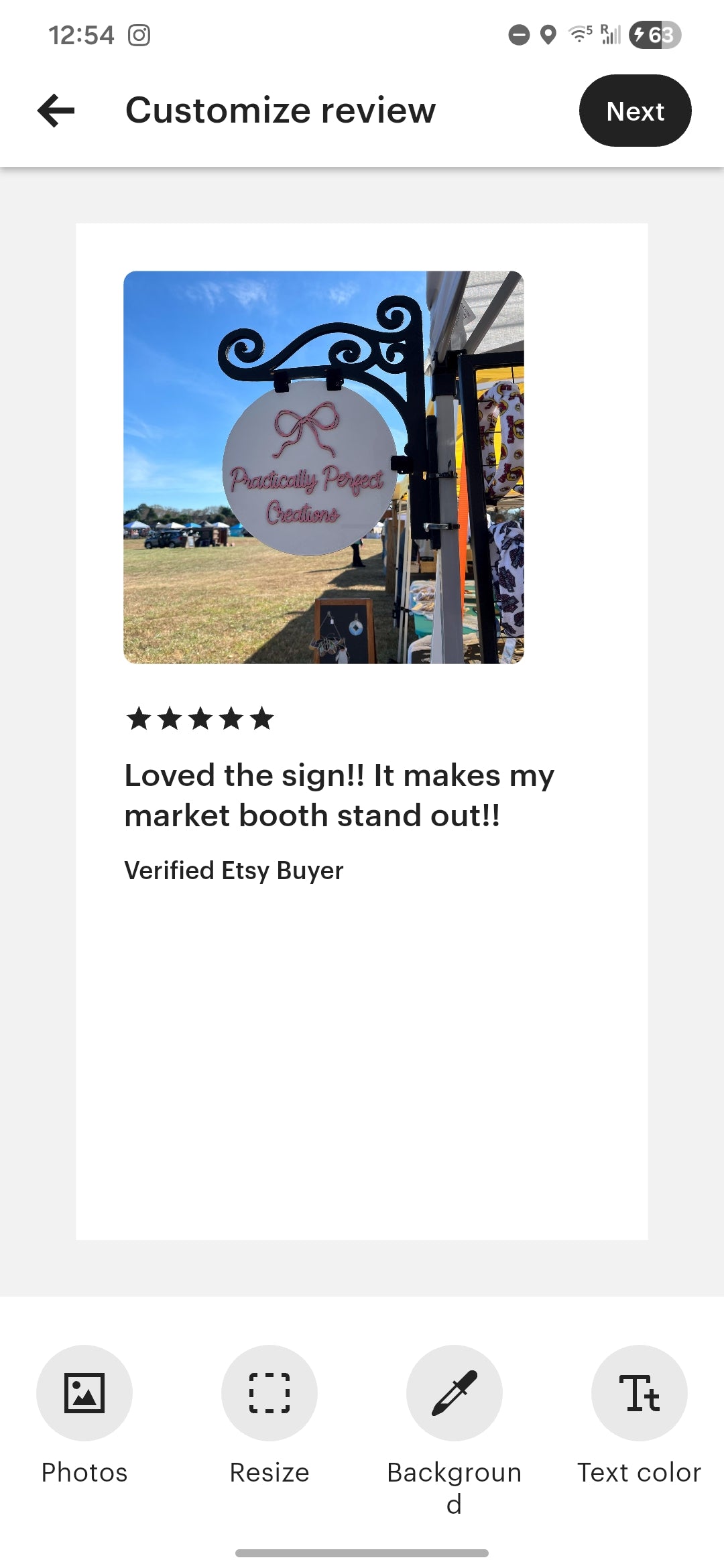The image size is (724, 1568).
Task: Tap the location icon in the status bar
Action: coord(548,35)
